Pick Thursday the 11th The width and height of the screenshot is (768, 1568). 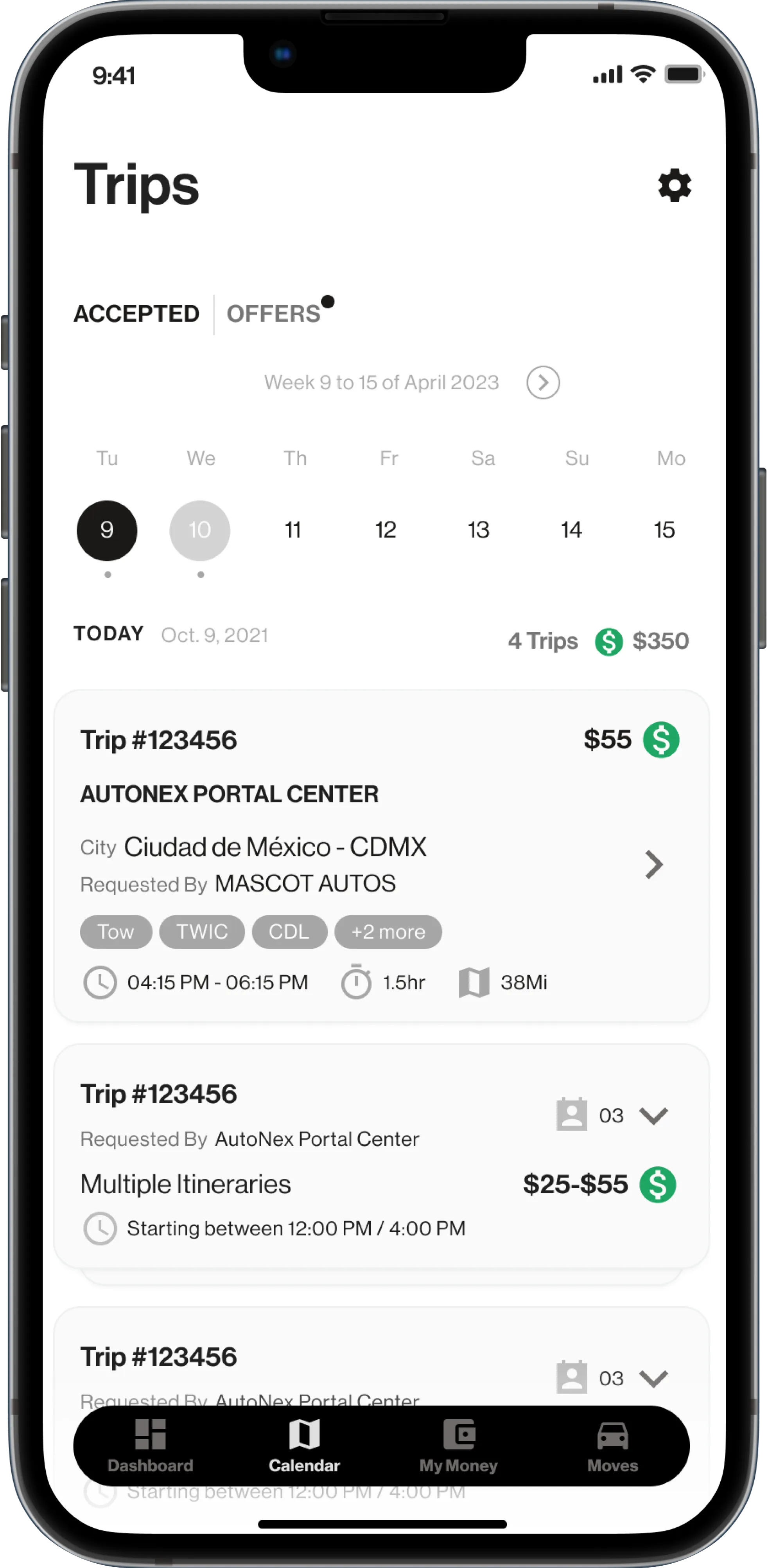coord(293,530)
